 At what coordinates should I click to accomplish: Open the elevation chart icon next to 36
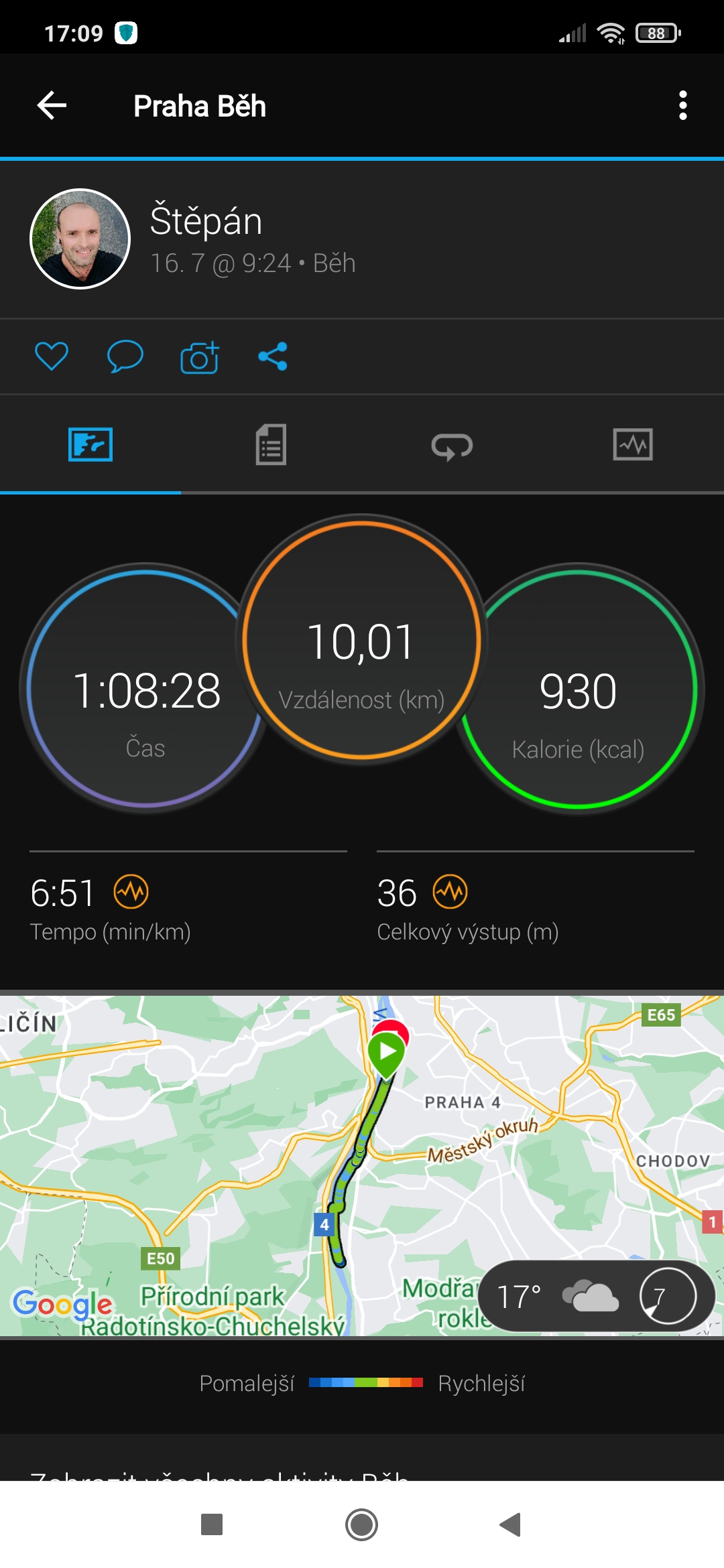[450, 892]
